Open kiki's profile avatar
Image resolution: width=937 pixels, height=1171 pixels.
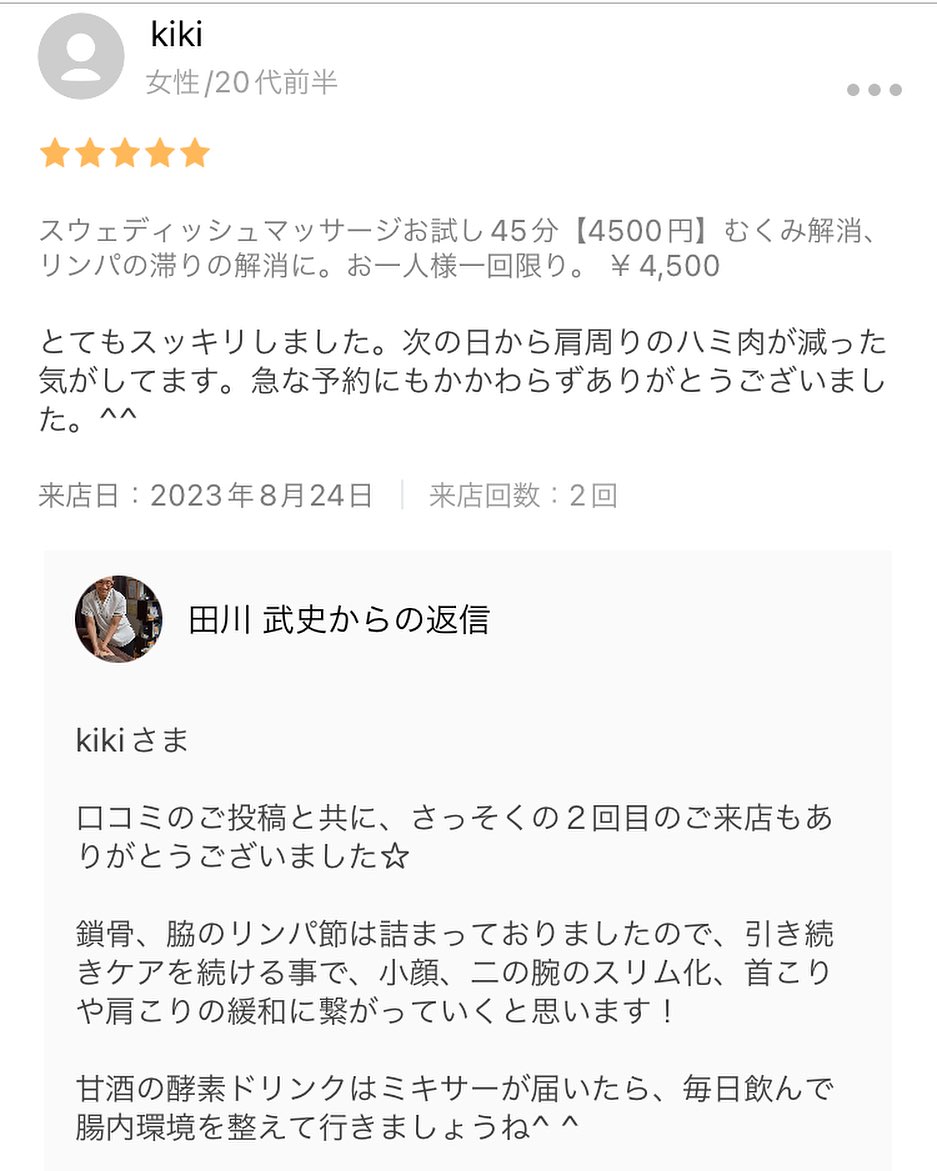coord(81,57)
